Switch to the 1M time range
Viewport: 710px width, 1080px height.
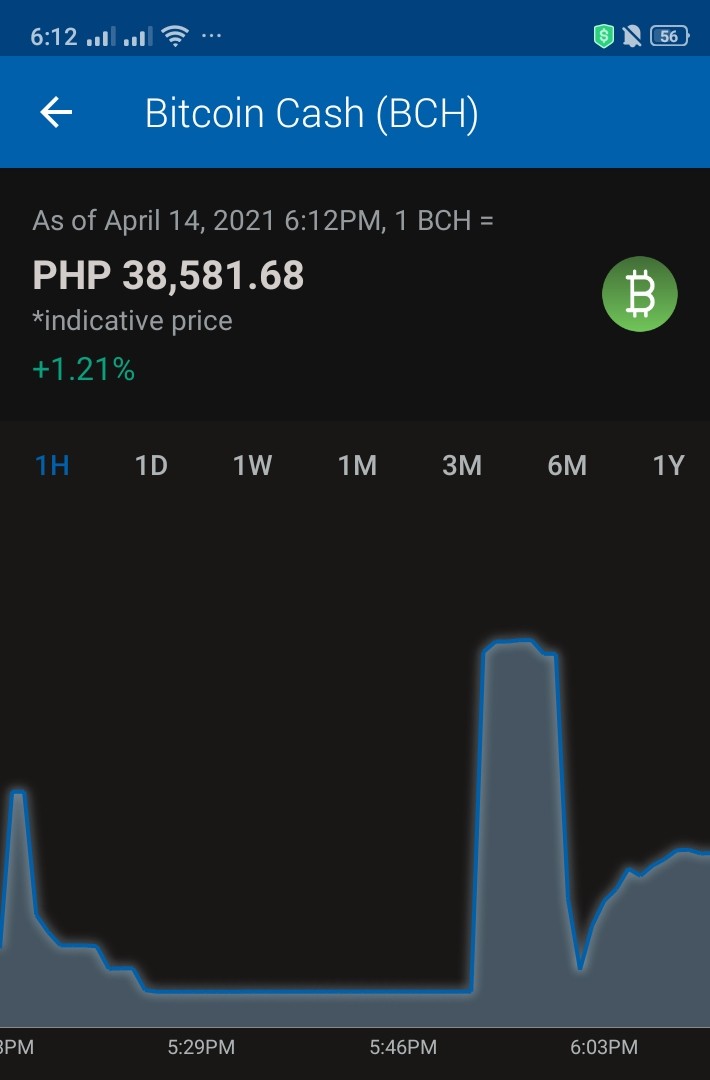pyautogui.click(x=357, y=466)
